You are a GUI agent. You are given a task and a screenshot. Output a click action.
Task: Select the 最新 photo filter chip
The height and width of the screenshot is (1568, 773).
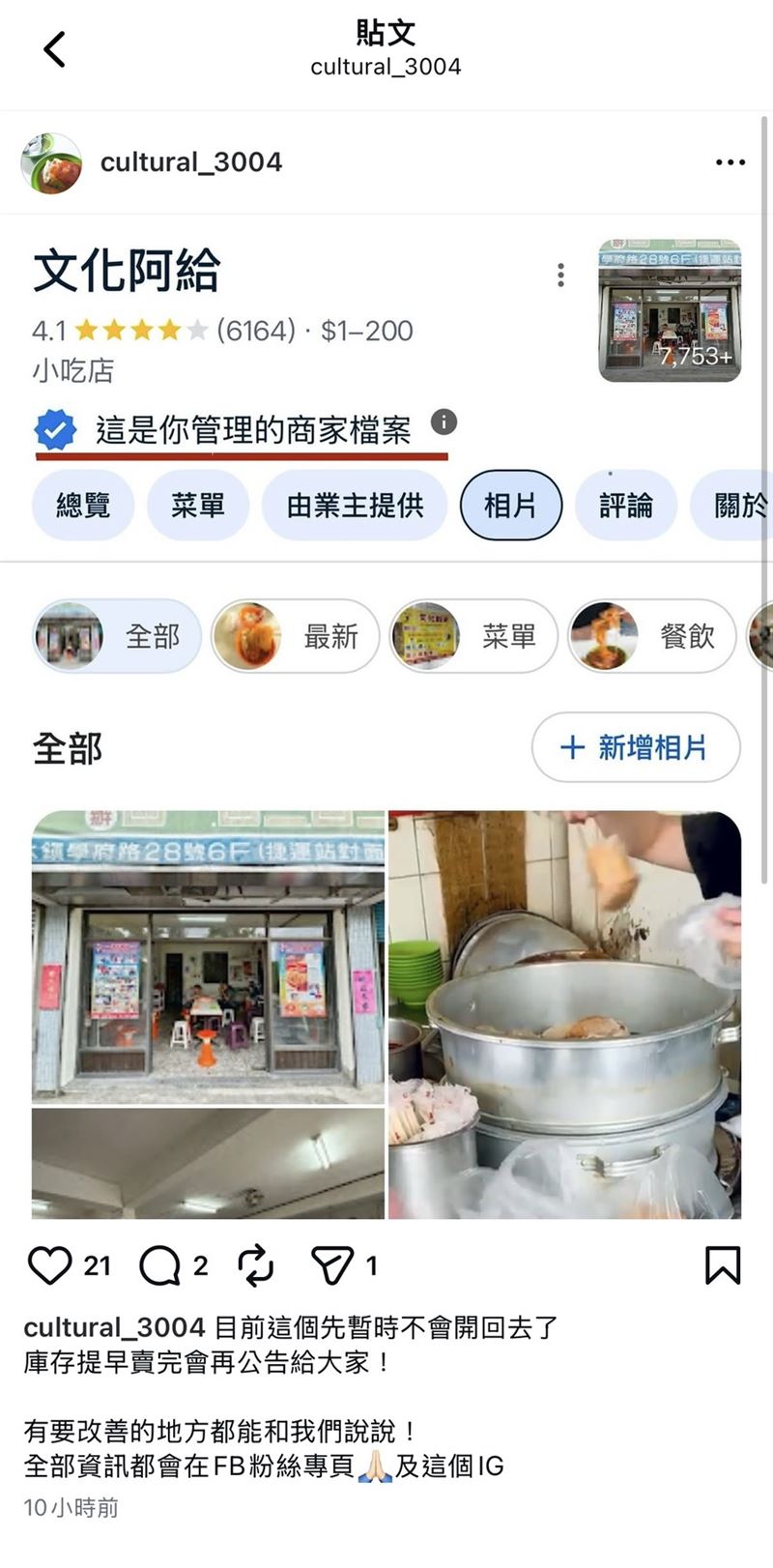click(295, 636)
